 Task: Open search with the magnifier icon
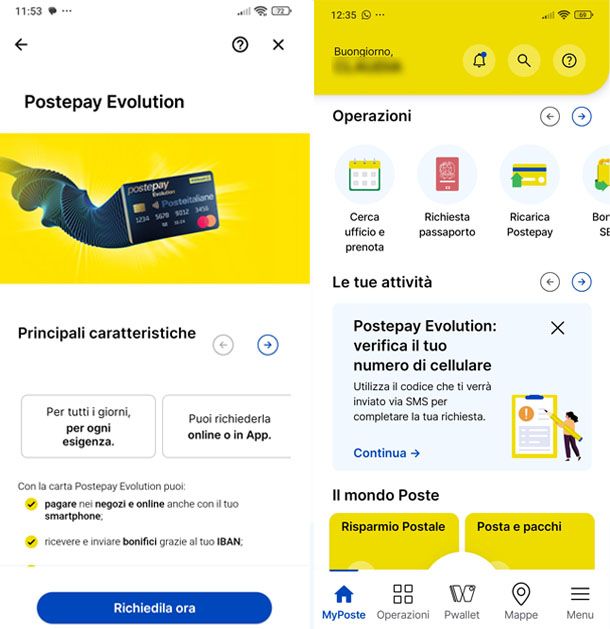pos(523,61)
